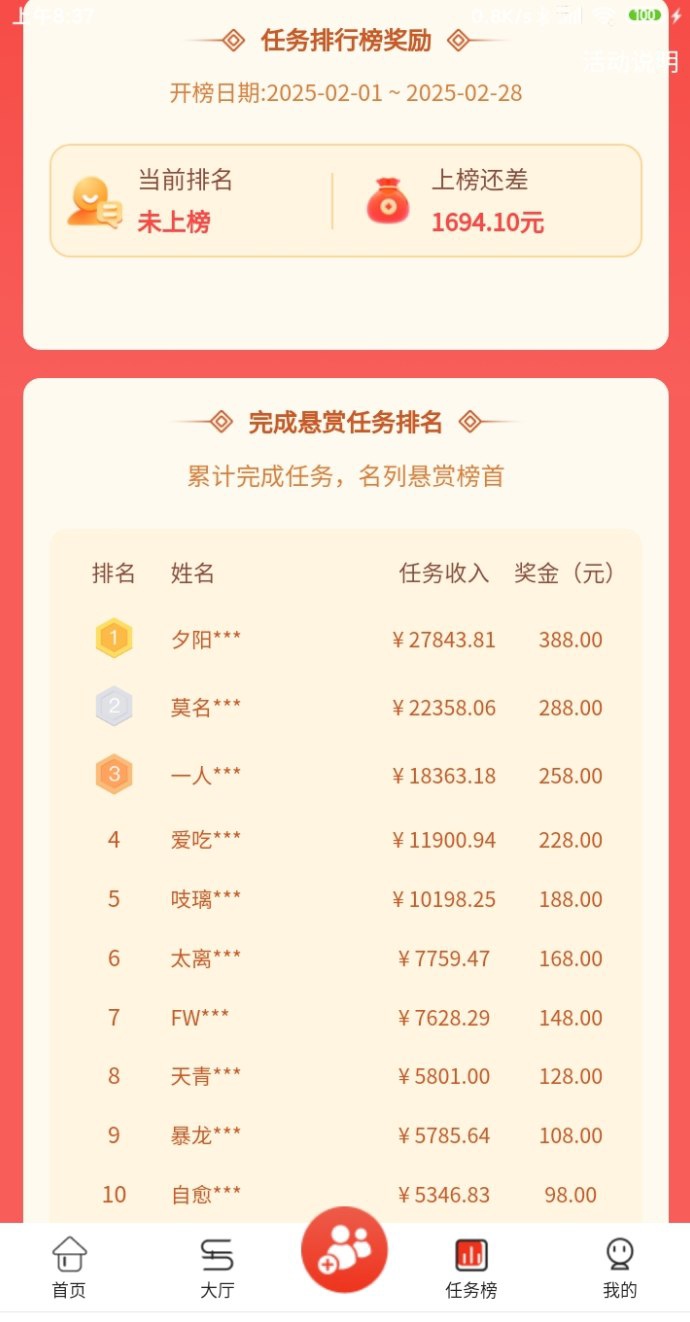
Task: Go to the 我的 profile tab
Action: click(619, 1266)
